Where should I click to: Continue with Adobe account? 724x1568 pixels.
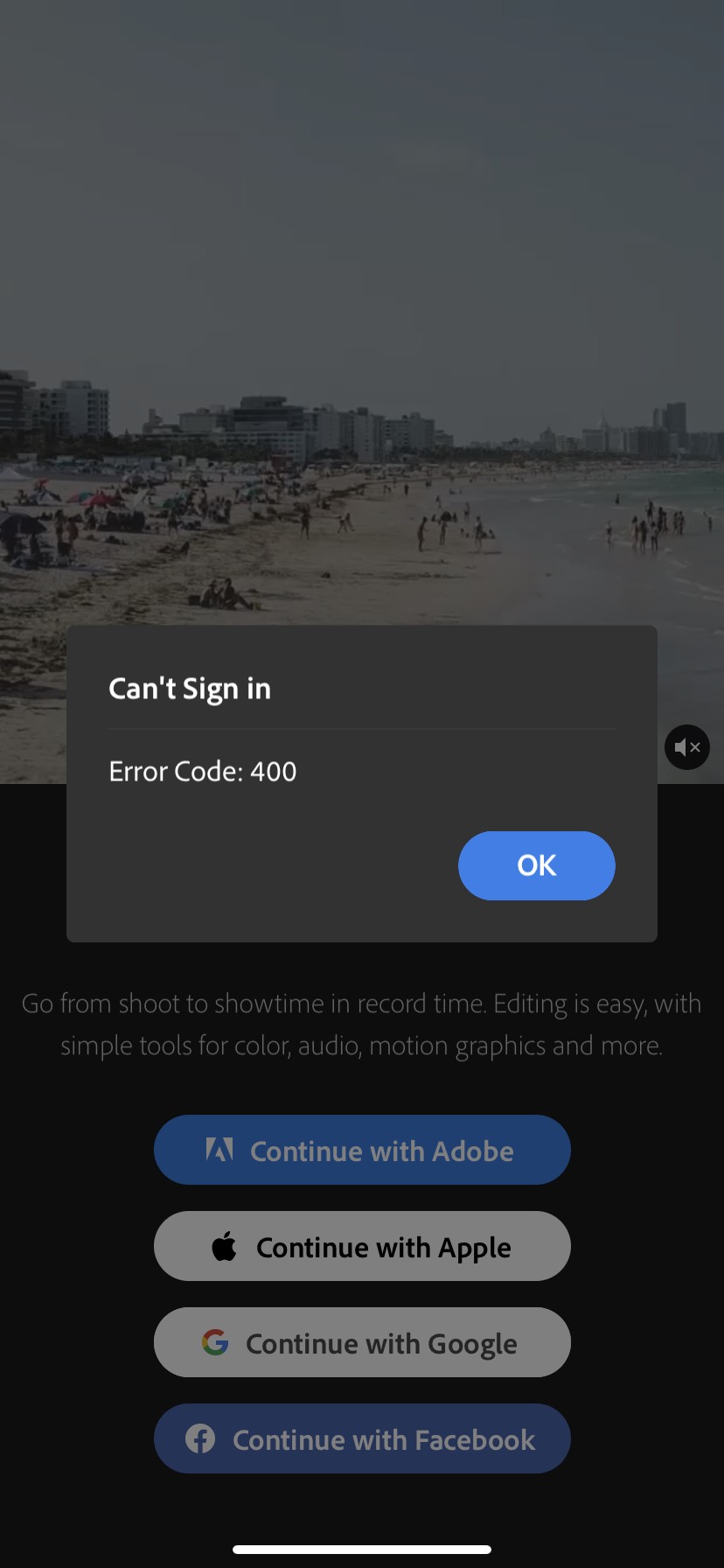pos(362,1150)
